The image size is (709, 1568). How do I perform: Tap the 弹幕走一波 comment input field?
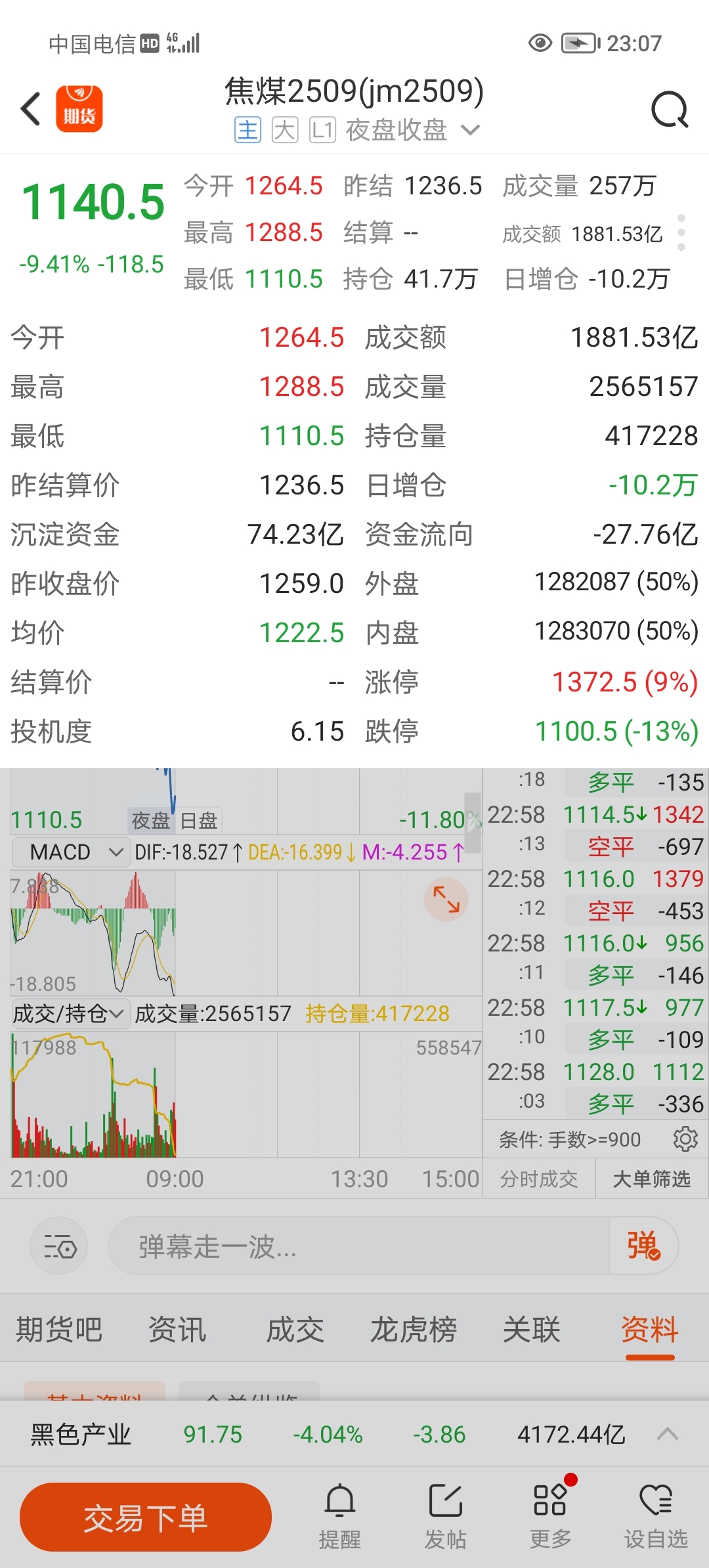point(358,1246)
